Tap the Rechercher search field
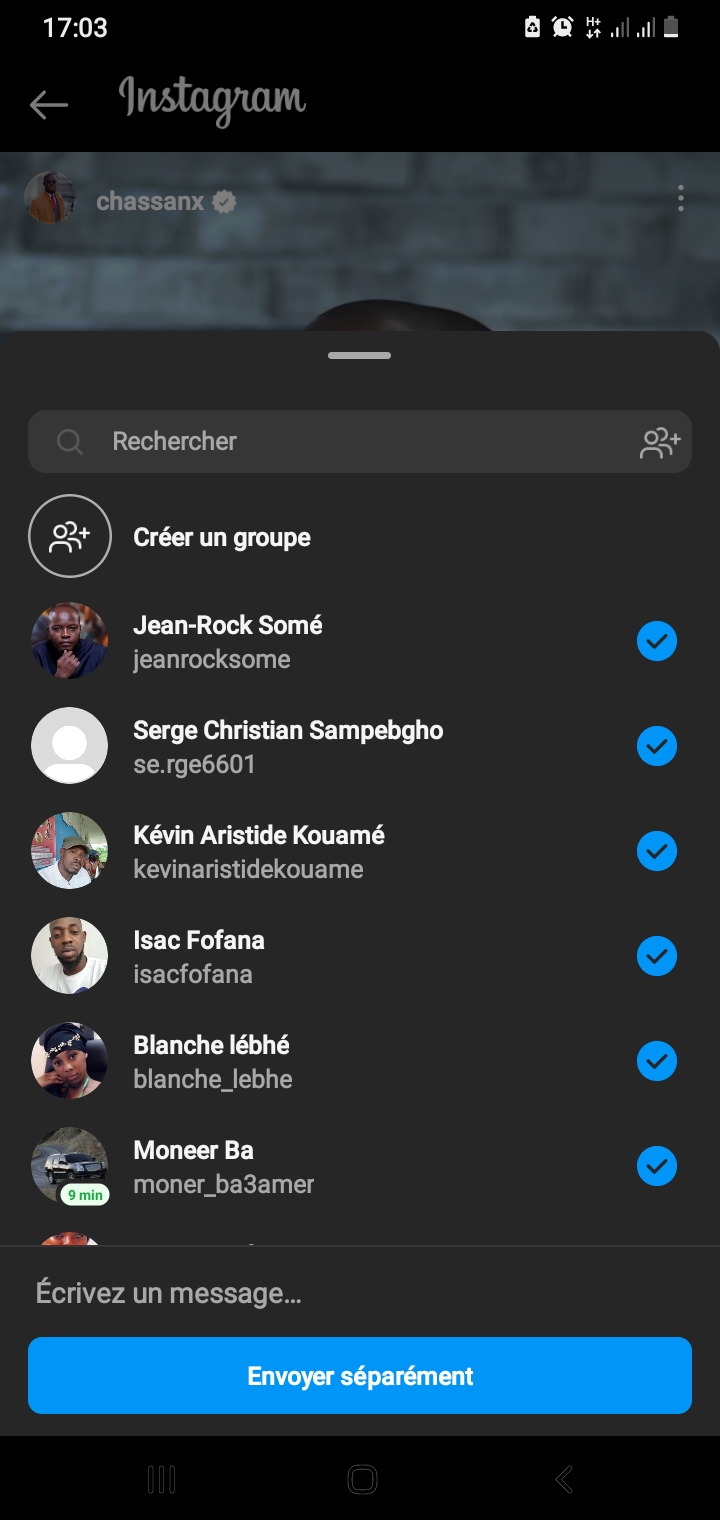Screen dimensions: 720x1520 [x=360, y=441]
